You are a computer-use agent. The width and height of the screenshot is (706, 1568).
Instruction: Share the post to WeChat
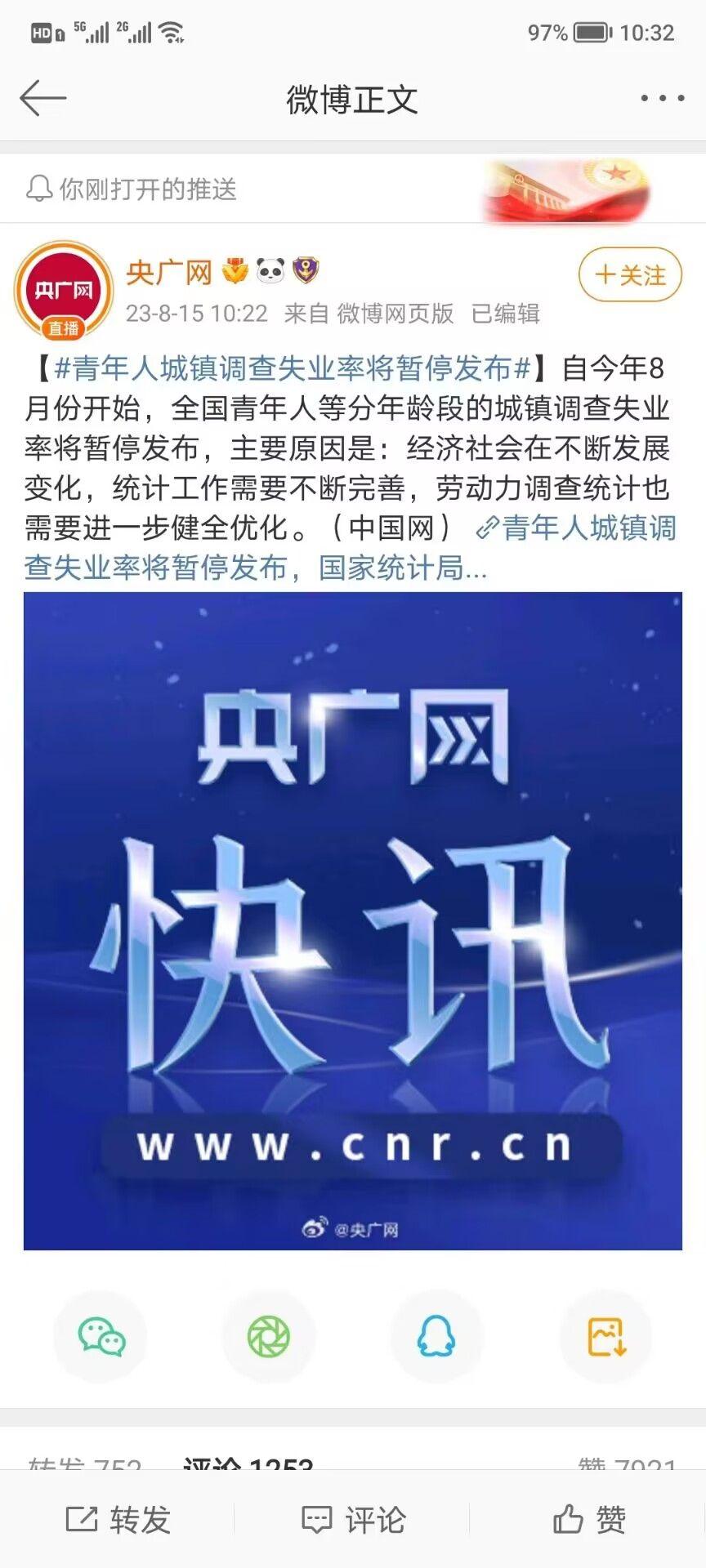tap(101, 1337)
